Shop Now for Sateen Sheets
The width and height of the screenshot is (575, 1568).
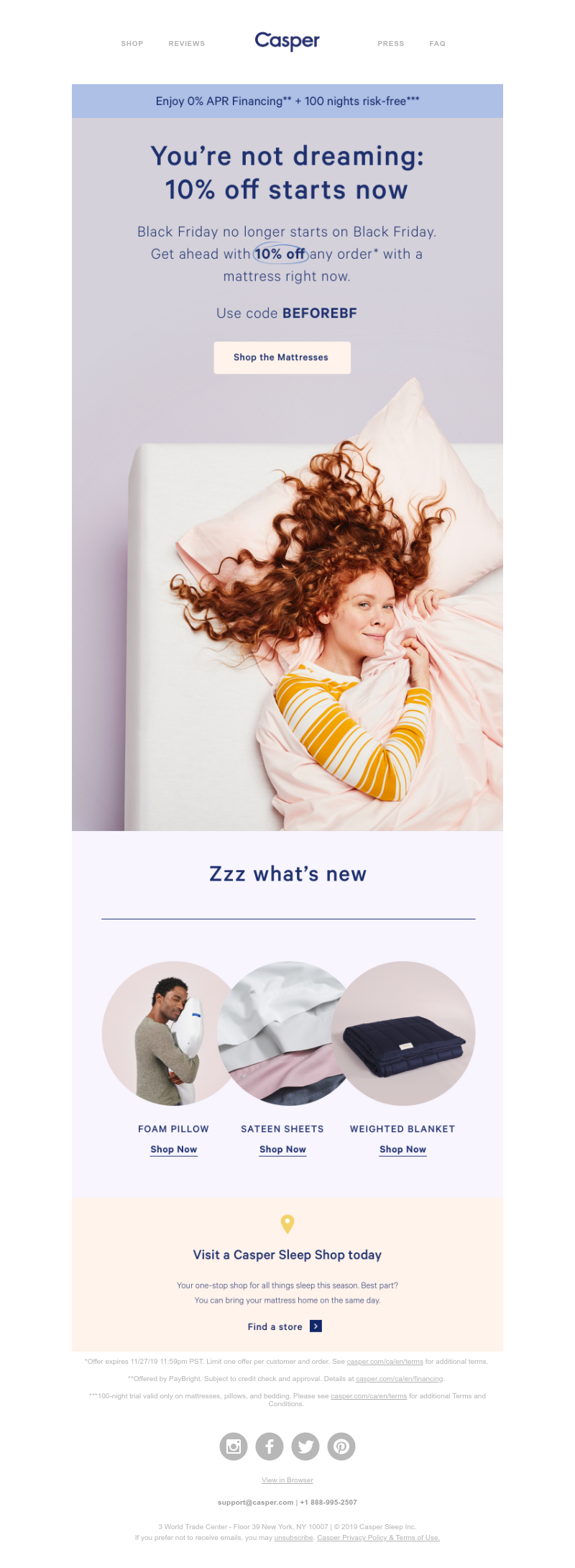282,1149
